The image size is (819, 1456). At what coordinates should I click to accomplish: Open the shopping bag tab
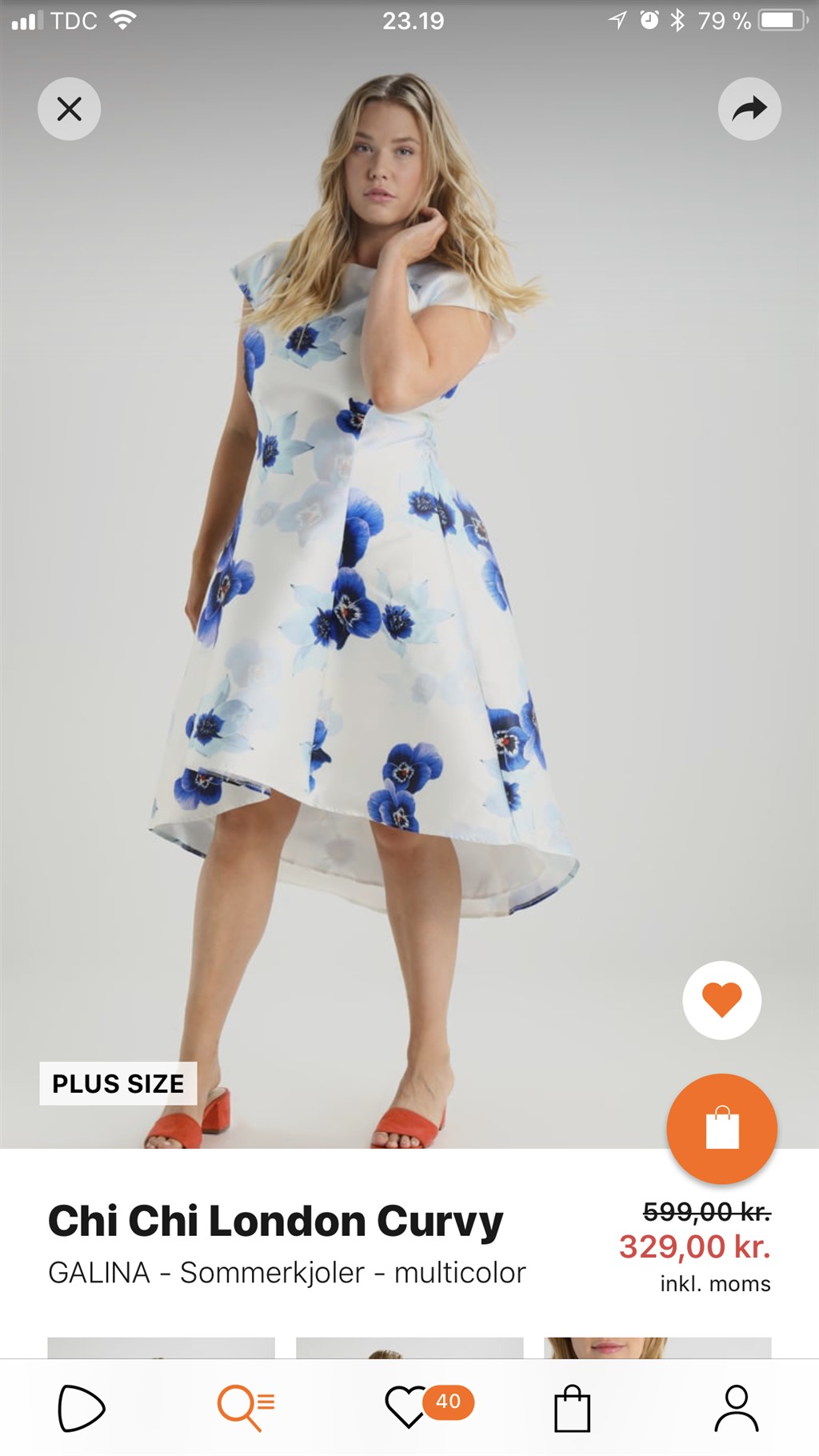[x=572, y=1408]
